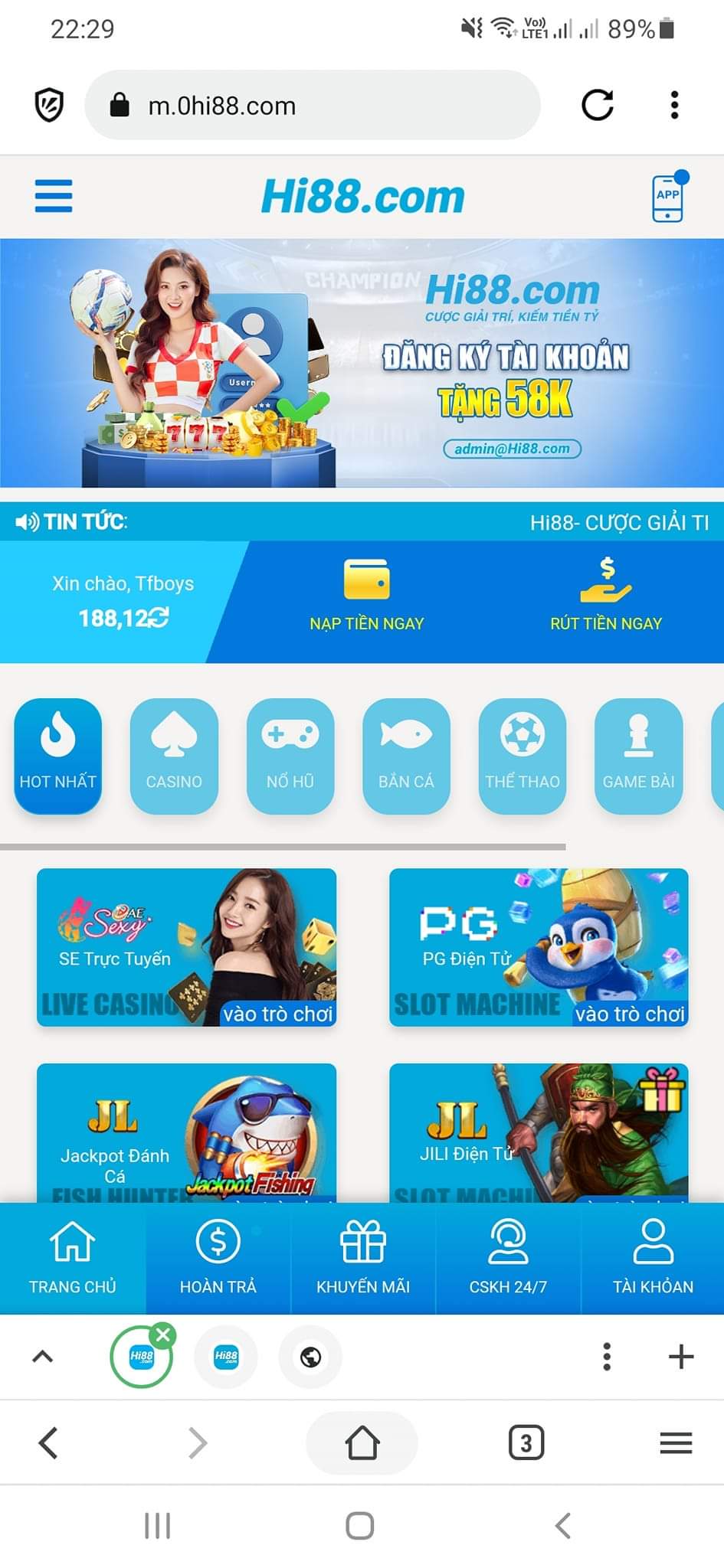Open CSKH 24/7 customer support
The width and height of the screenshot is (724, 1568).
pos(508,1258)
